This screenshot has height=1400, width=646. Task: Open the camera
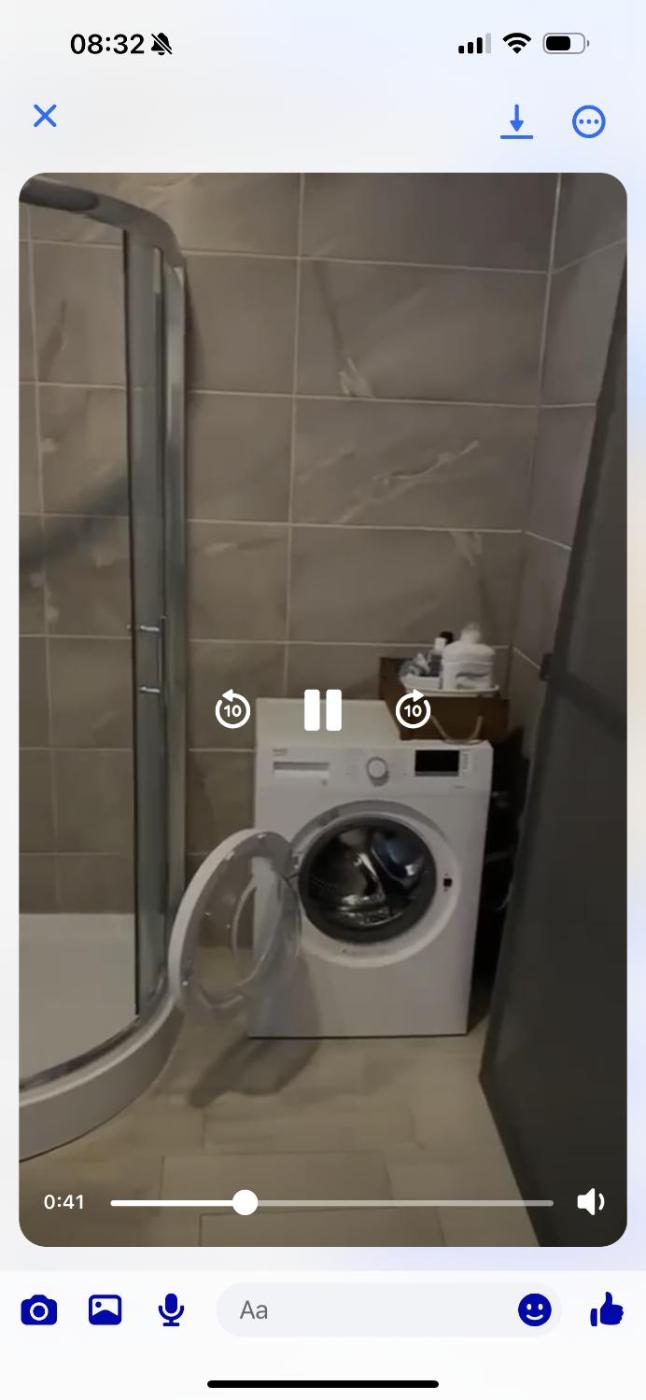39,1310
